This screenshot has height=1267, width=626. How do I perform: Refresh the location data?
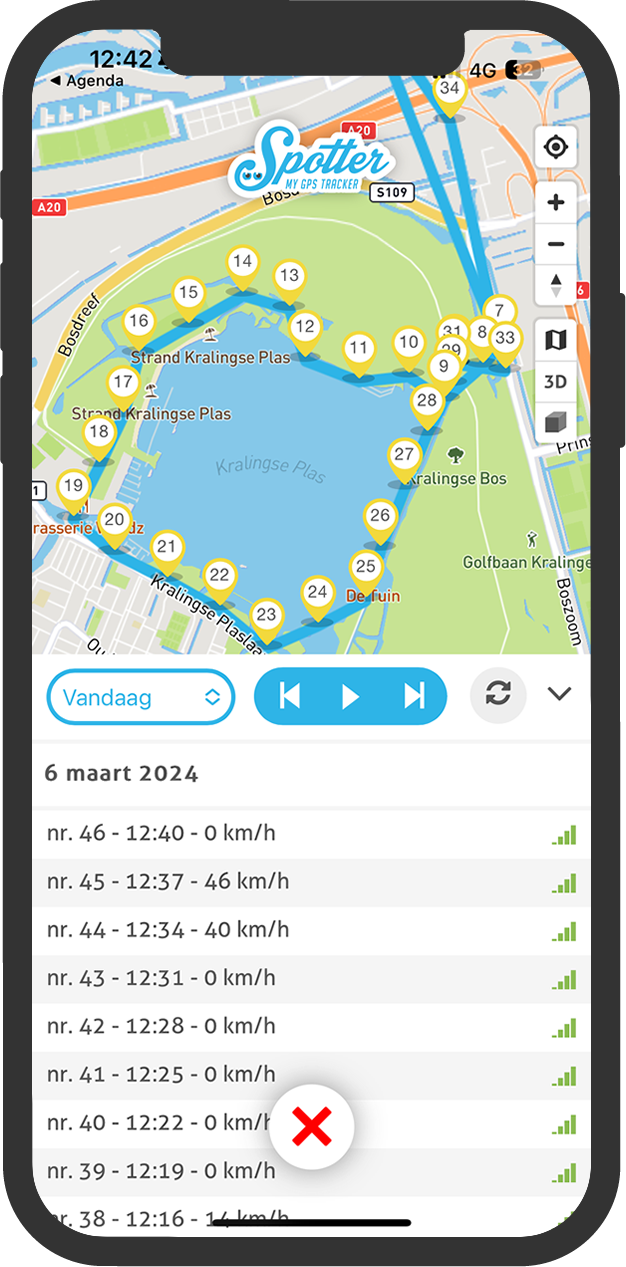click(498, 695)
